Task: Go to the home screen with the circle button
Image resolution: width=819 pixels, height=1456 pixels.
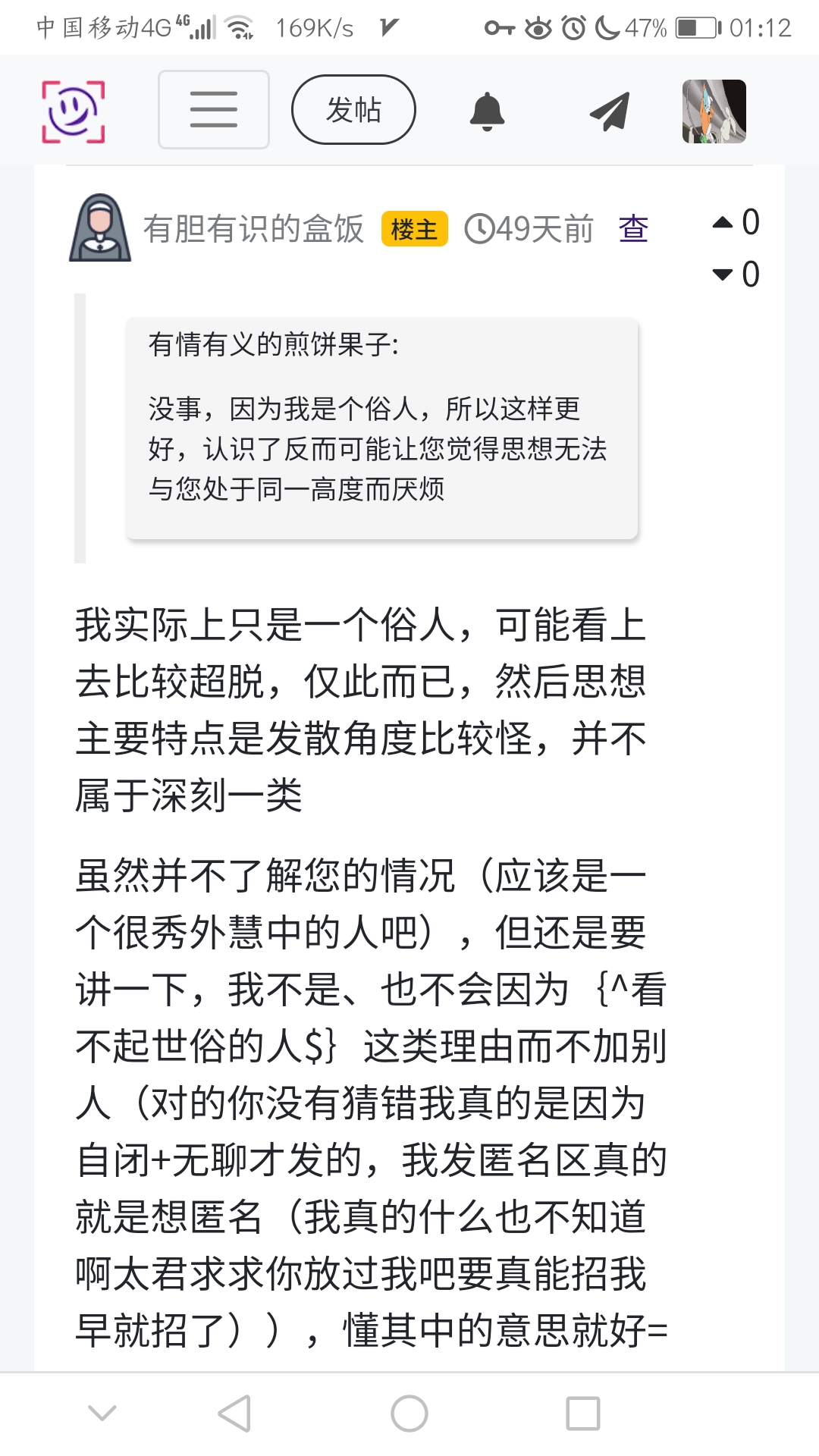Action: pos(409,1414)
